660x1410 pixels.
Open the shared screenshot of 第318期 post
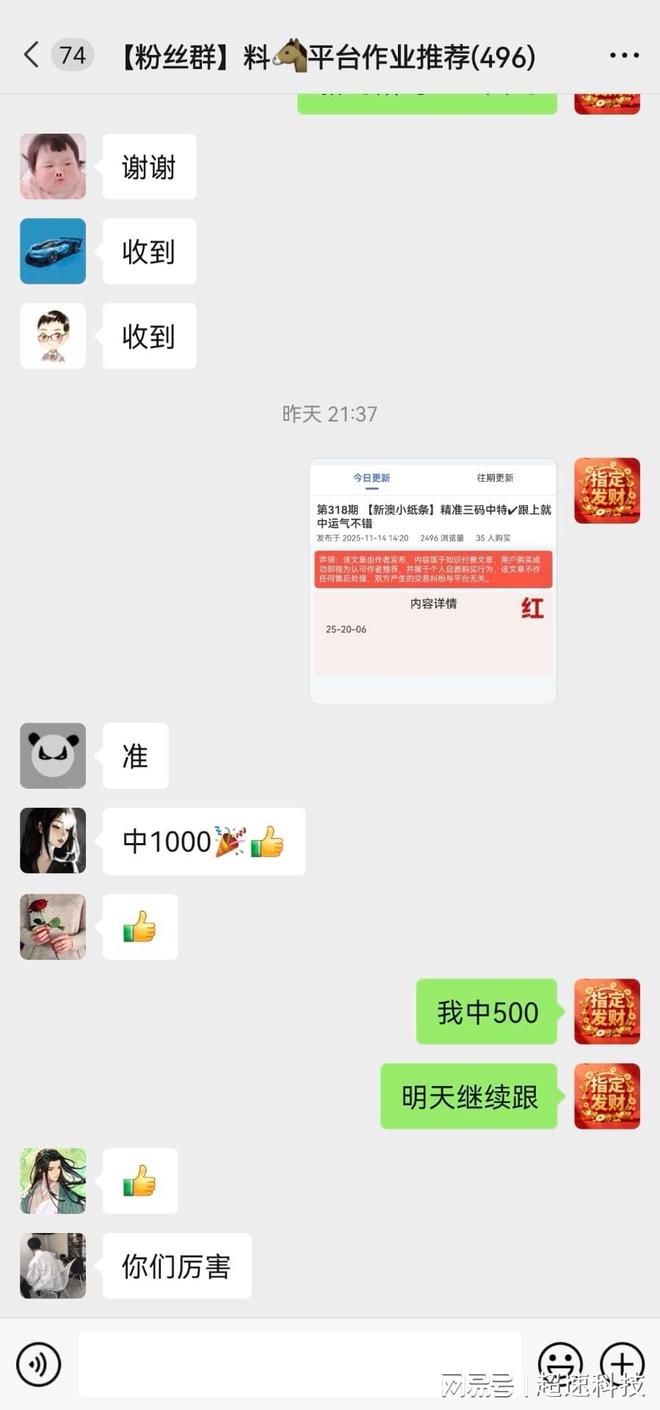pos(432,581)
